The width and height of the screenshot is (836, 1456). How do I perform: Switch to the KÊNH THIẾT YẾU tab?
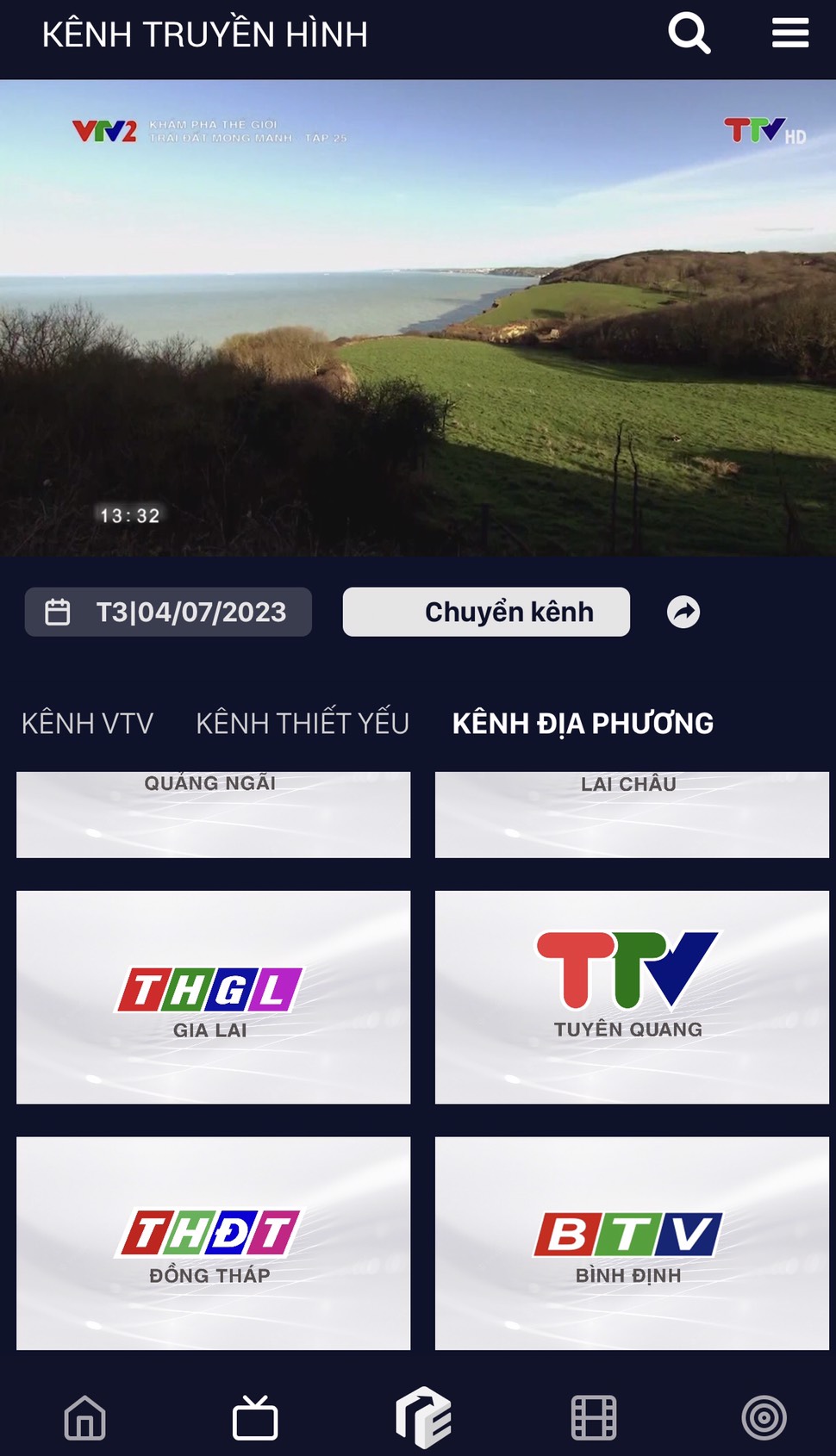pos(303,723)
